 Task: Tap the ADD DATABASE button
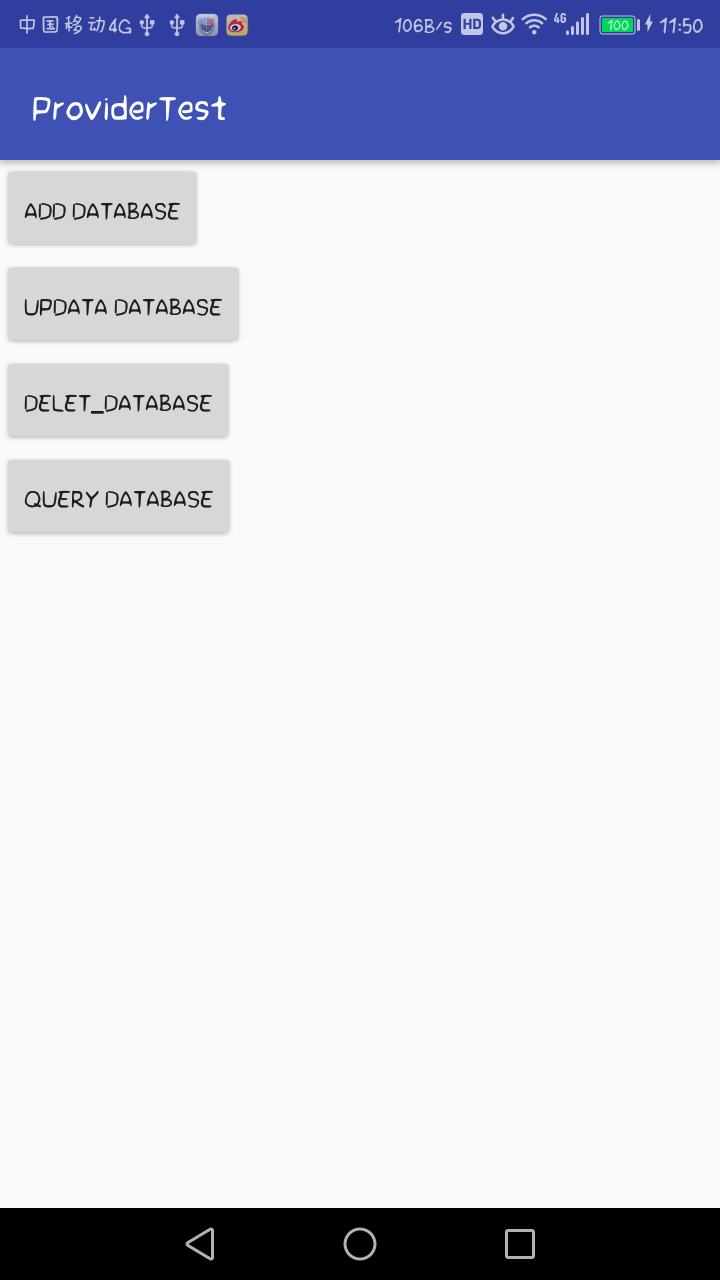tap(102, 209)
